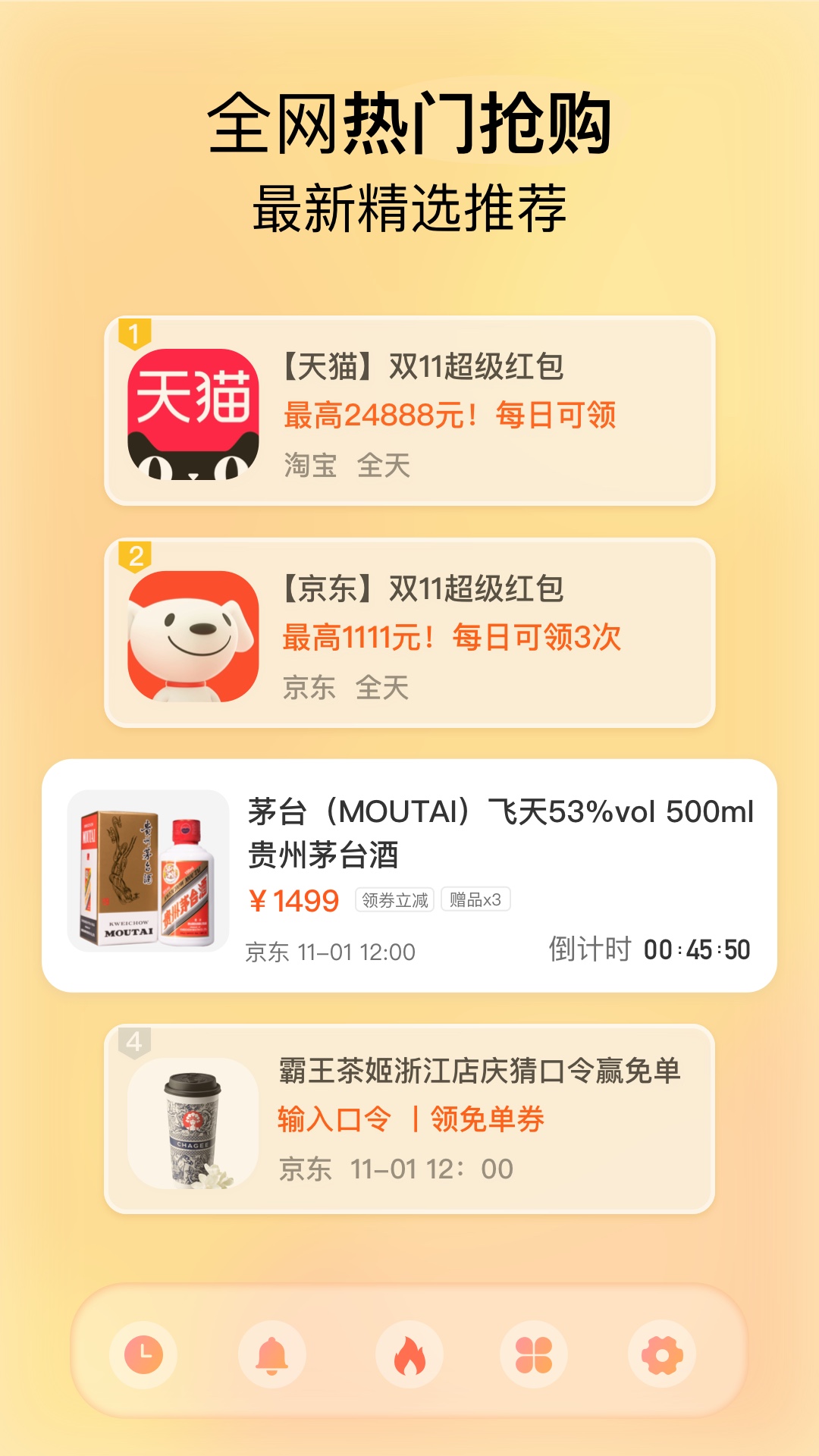This screenshot has width=819, height=1456.
Task: Tap the ¥1499 price label
Action: point(292,900)
